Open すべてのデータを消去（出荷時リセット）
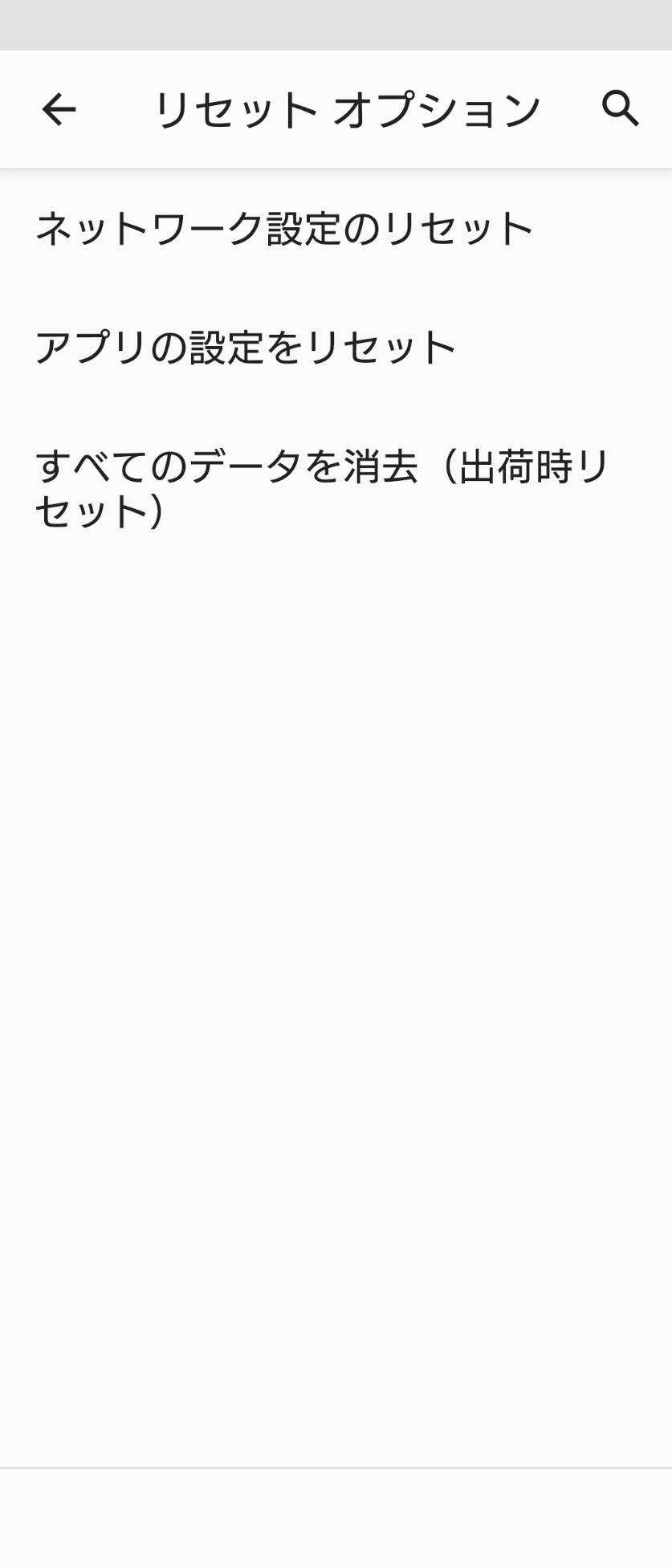The width and height of the screenshot is (672, 1568). click(323, 488)
